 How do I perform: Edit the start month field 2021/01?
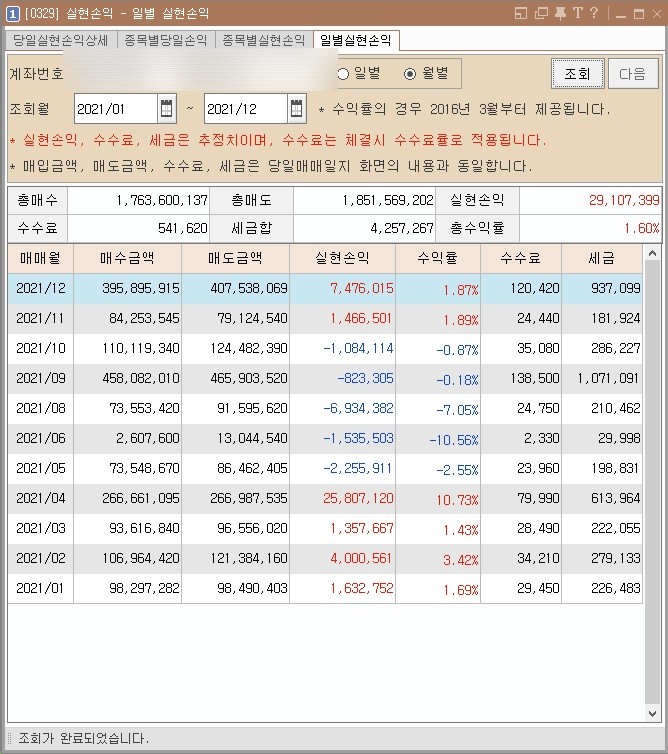pos(114,109)
